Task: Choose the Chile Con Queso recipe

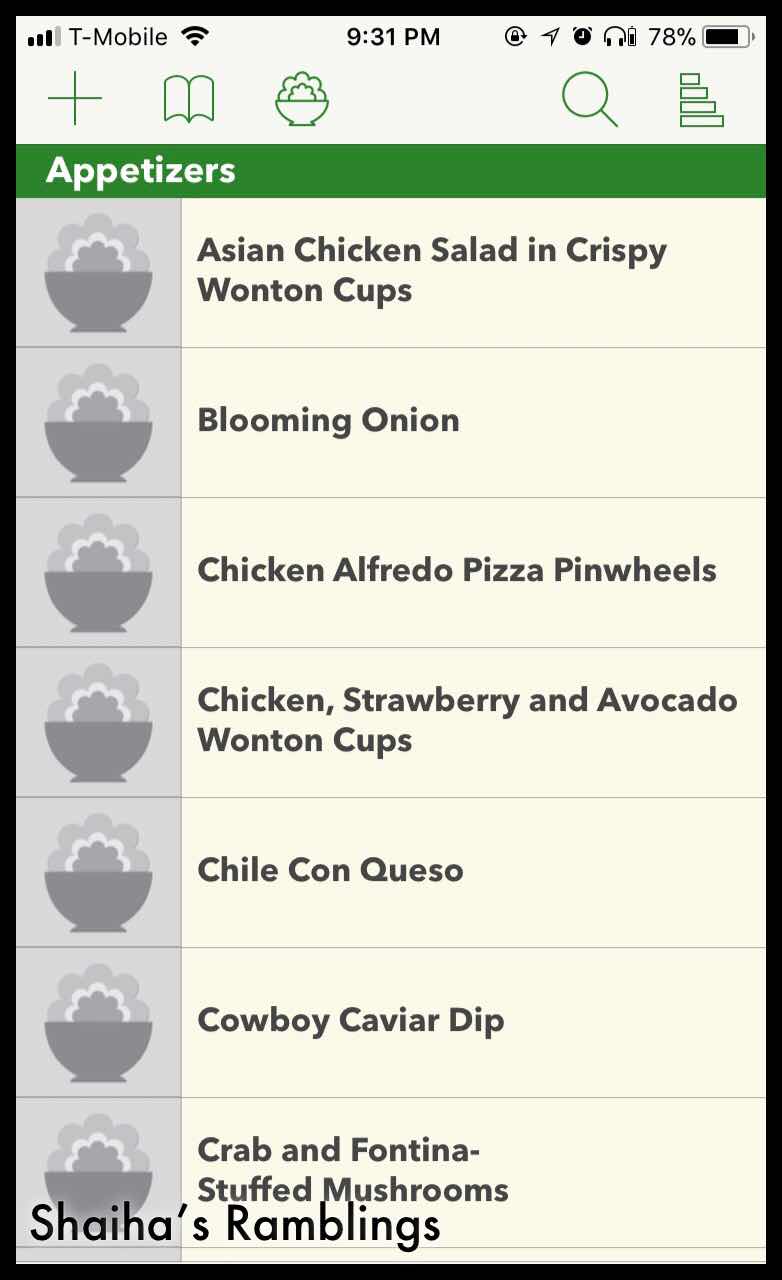Action: click(331, 871)
